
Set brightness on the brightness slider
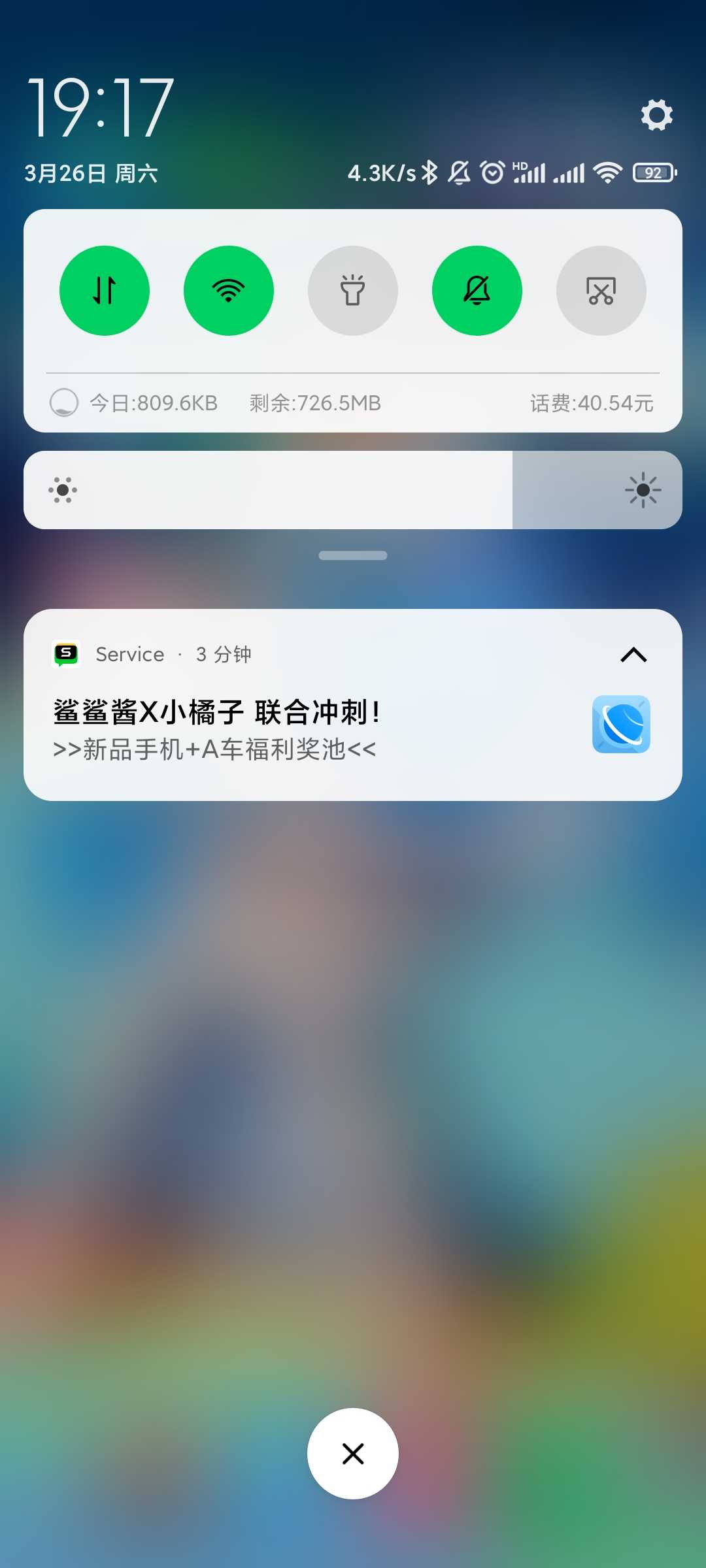pos(353,490)
